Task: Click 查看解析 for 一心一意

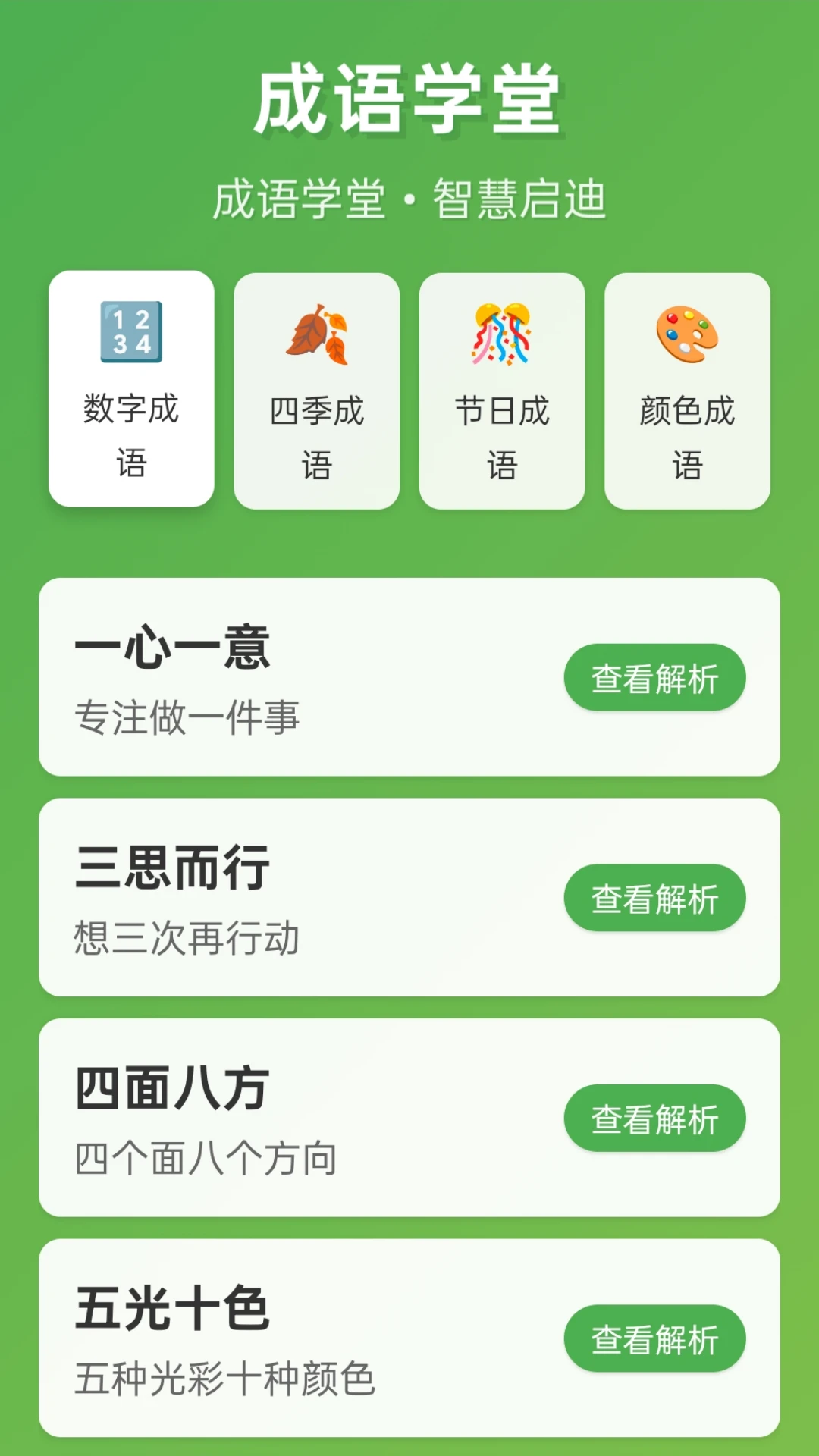Action: [x=655, y=679]
